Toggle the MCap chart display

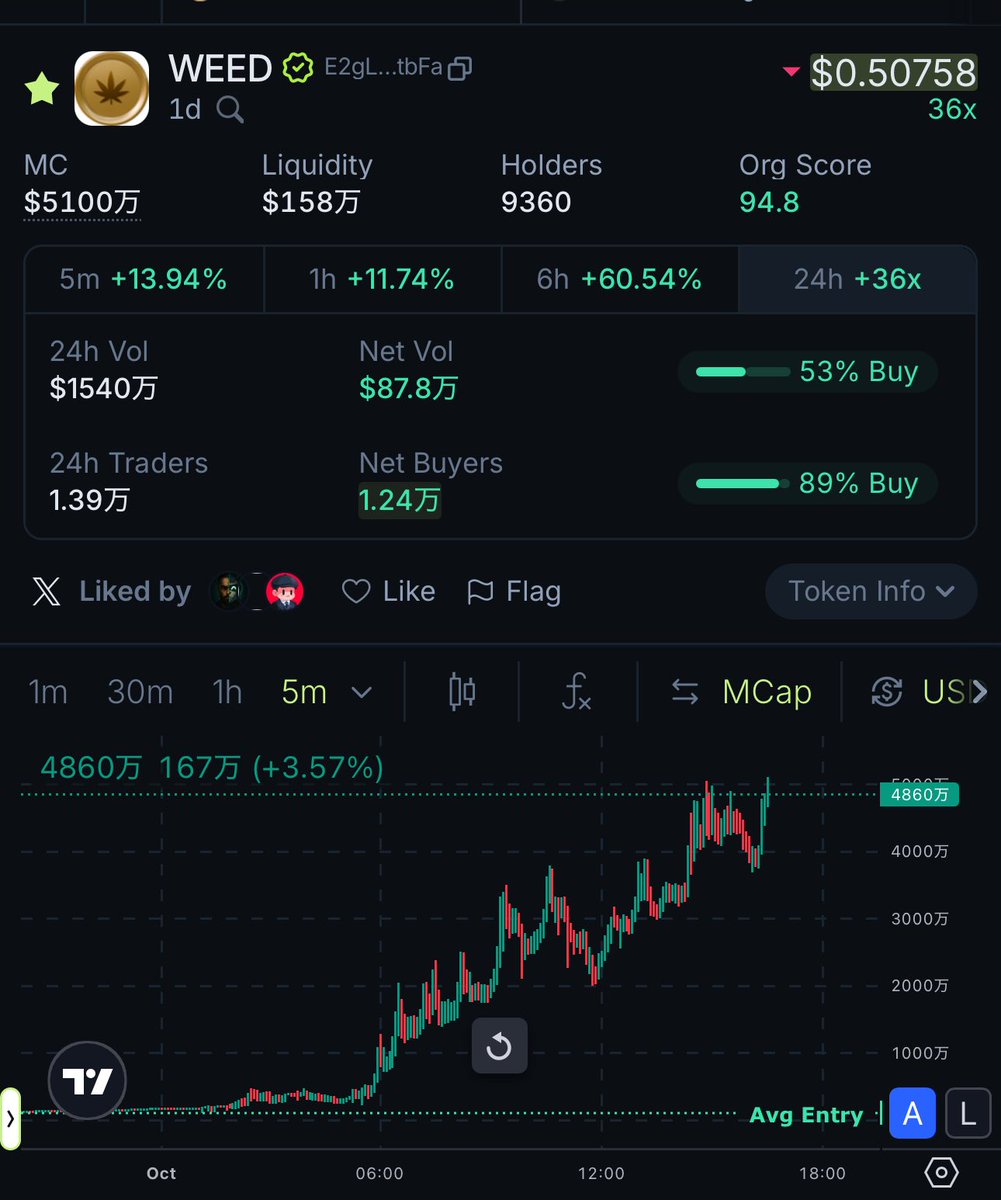(741, 692)
